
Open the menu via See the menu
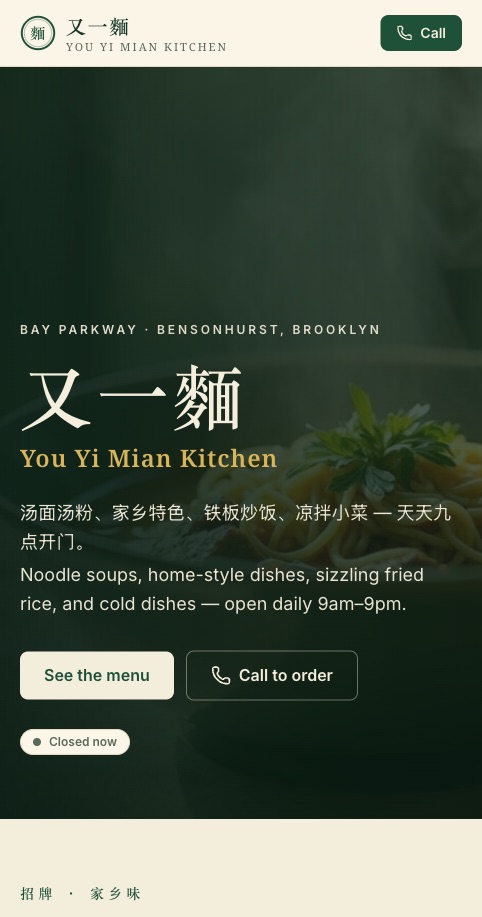[97, 675]
